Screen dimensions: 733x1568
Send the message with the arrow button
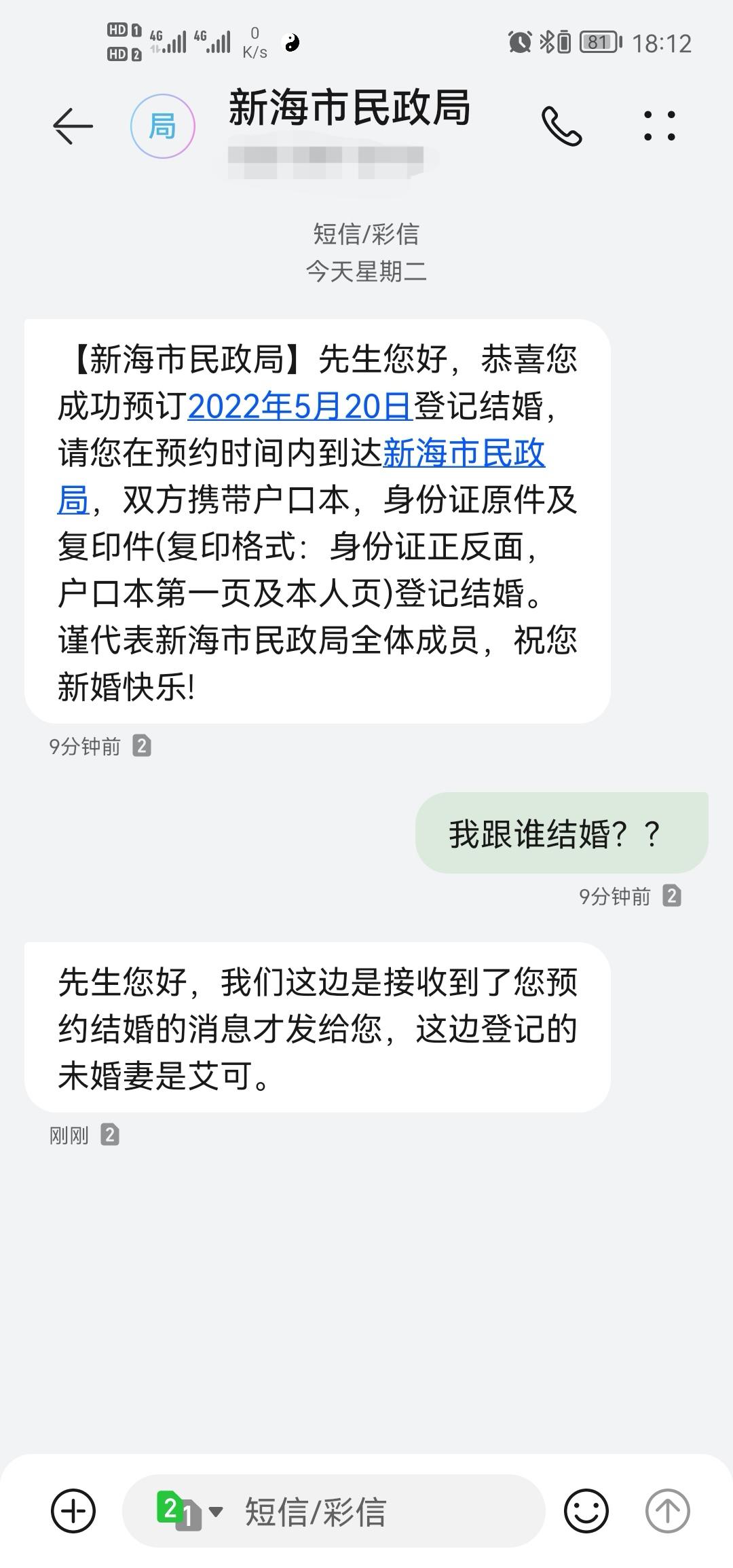[x=667, y=1511]
